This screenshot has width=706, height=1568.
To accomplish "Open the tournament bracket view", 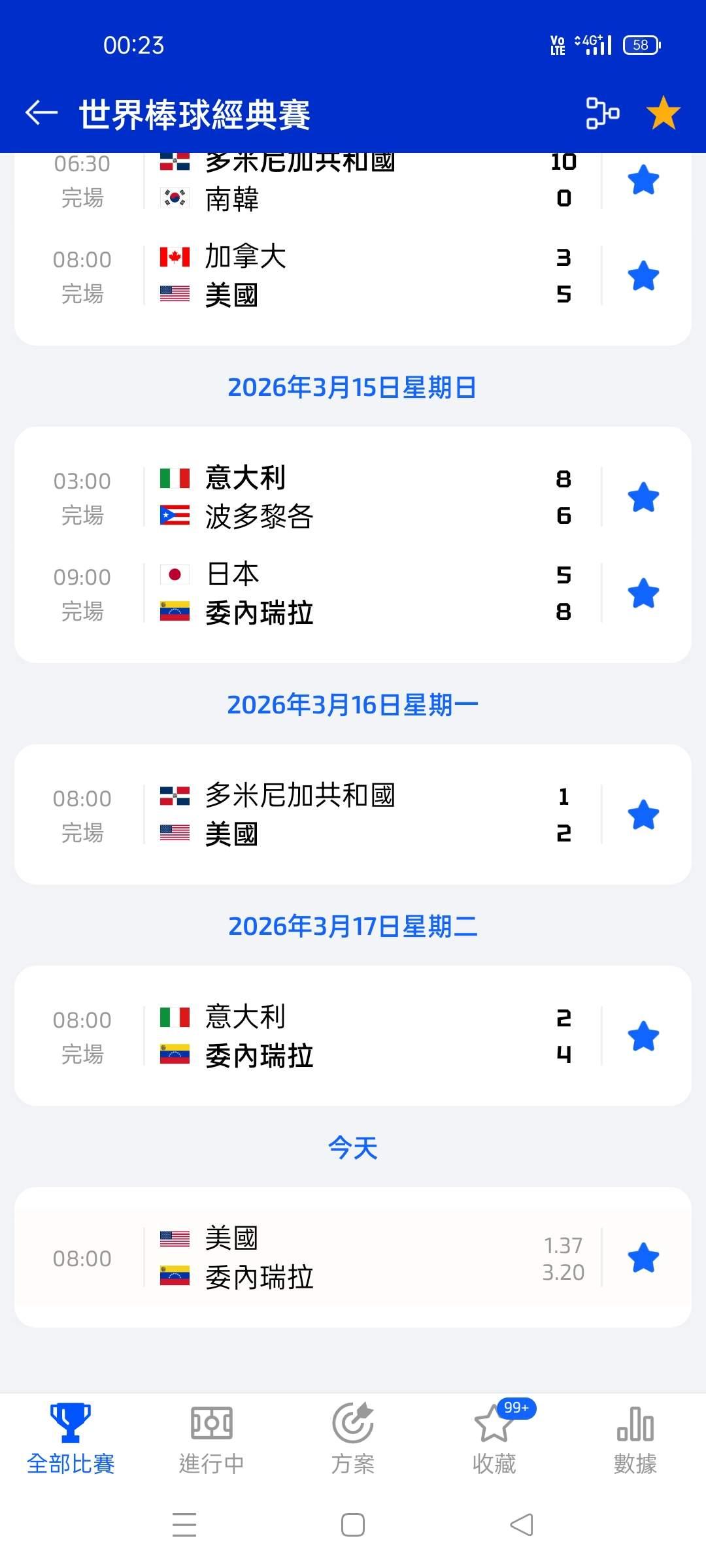I will pyautogui.click(x=602, y=113).
